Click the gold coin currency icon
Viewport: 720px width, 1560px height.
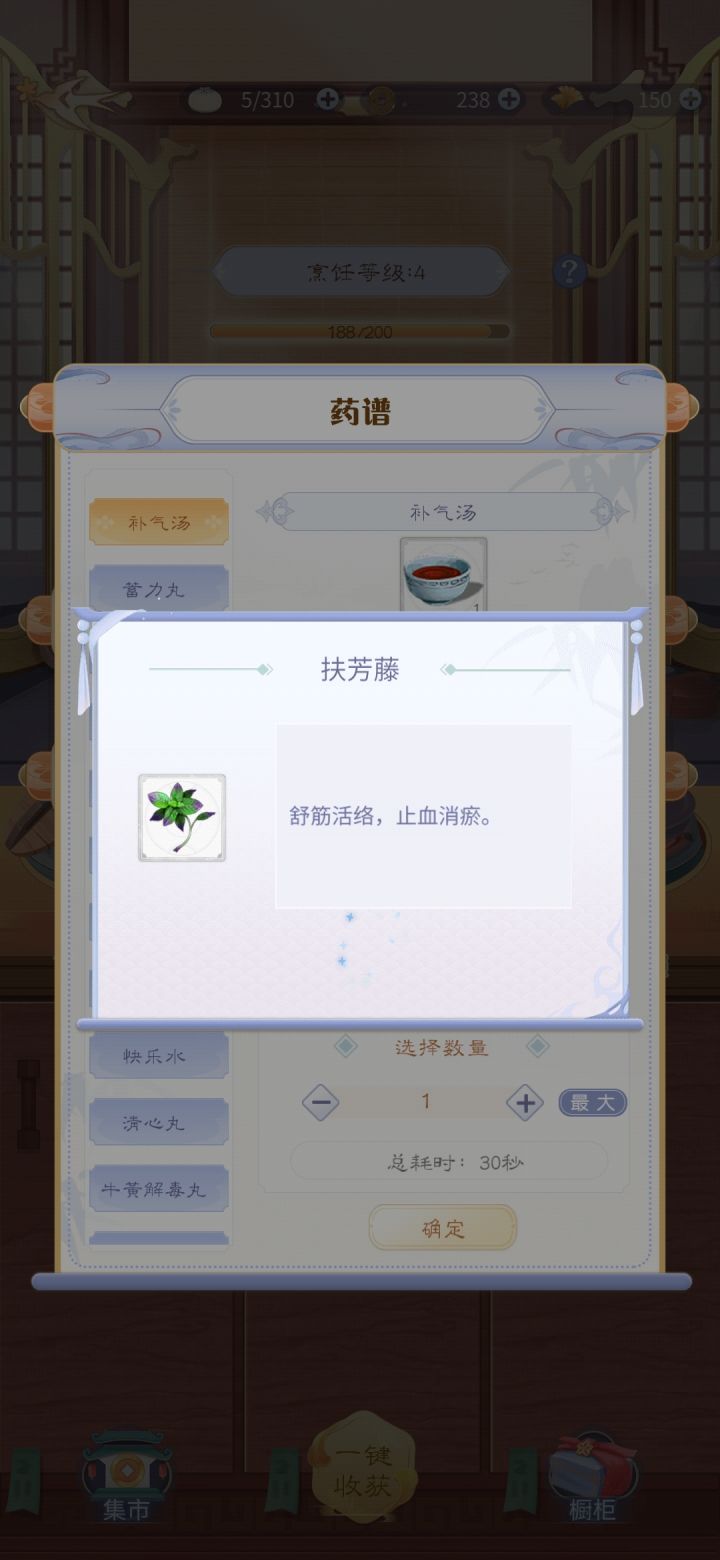380,100
